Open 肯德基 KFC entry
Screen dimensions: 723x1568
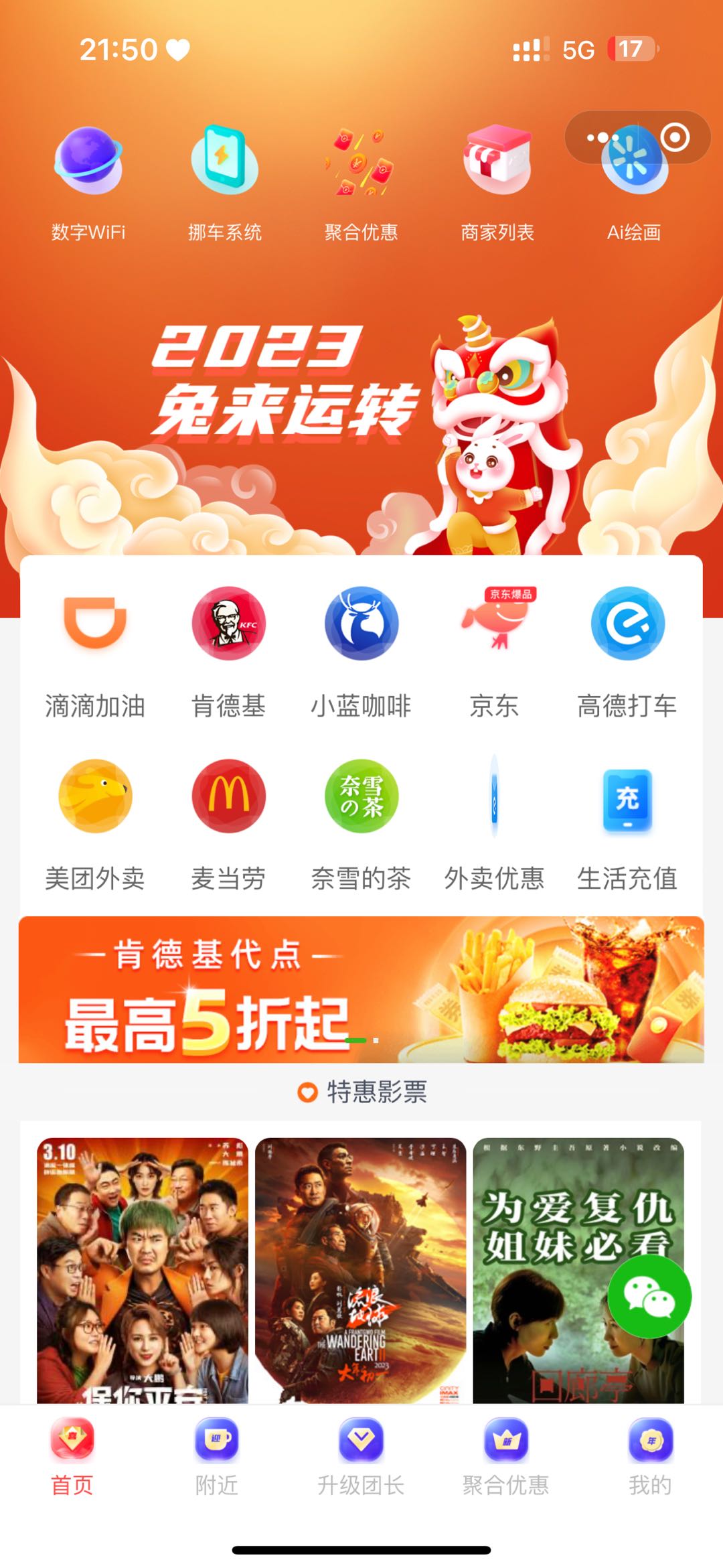click(x=228, y=650)
